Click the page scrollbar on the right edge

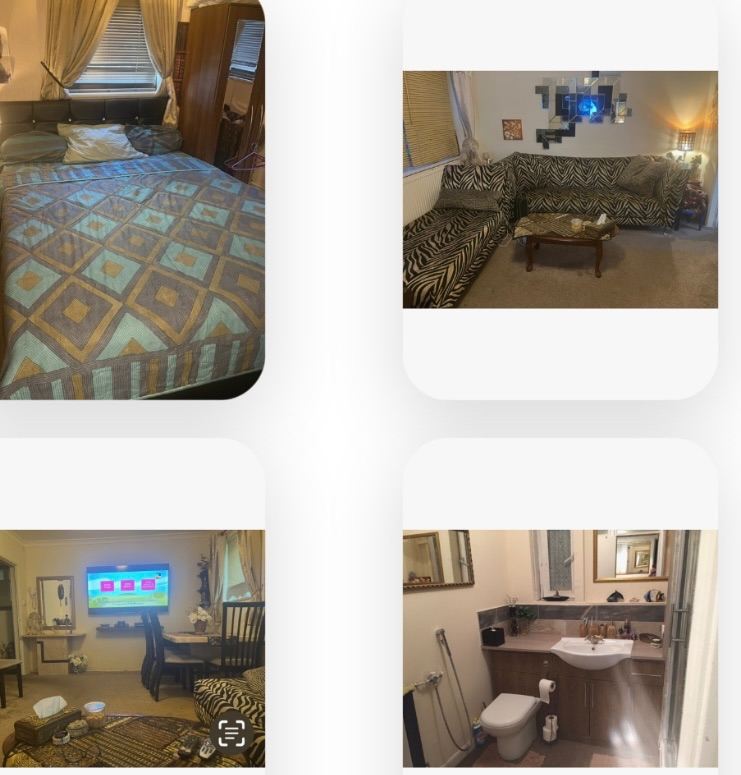[738, 387]
